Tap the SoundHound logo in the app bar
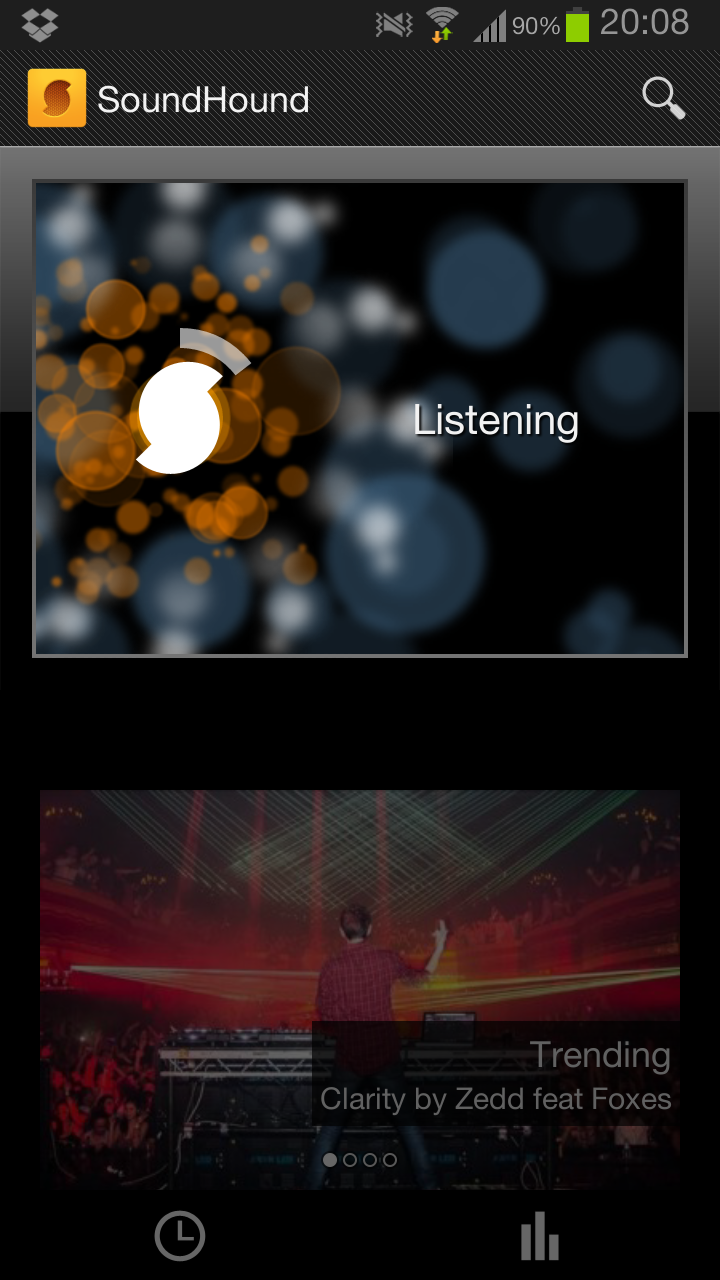The width and height of the screenshot is (720, 1280). [57, 98]
